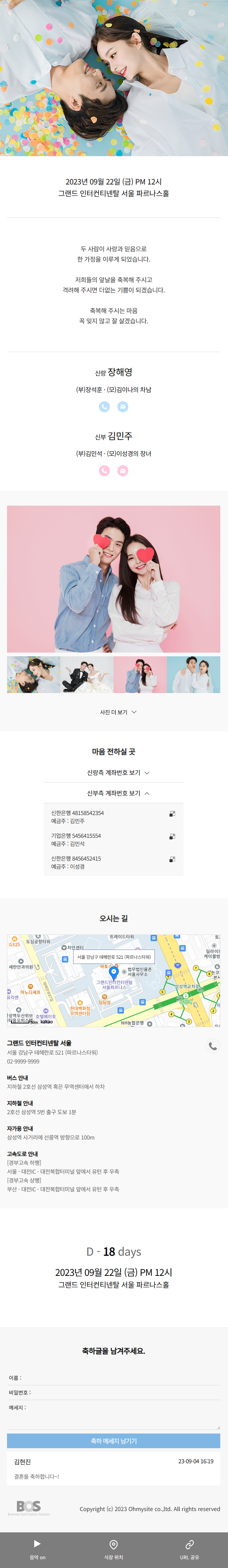
Task: Call the wedding venue by phone icon
Action: click(x=212, y=1046)
